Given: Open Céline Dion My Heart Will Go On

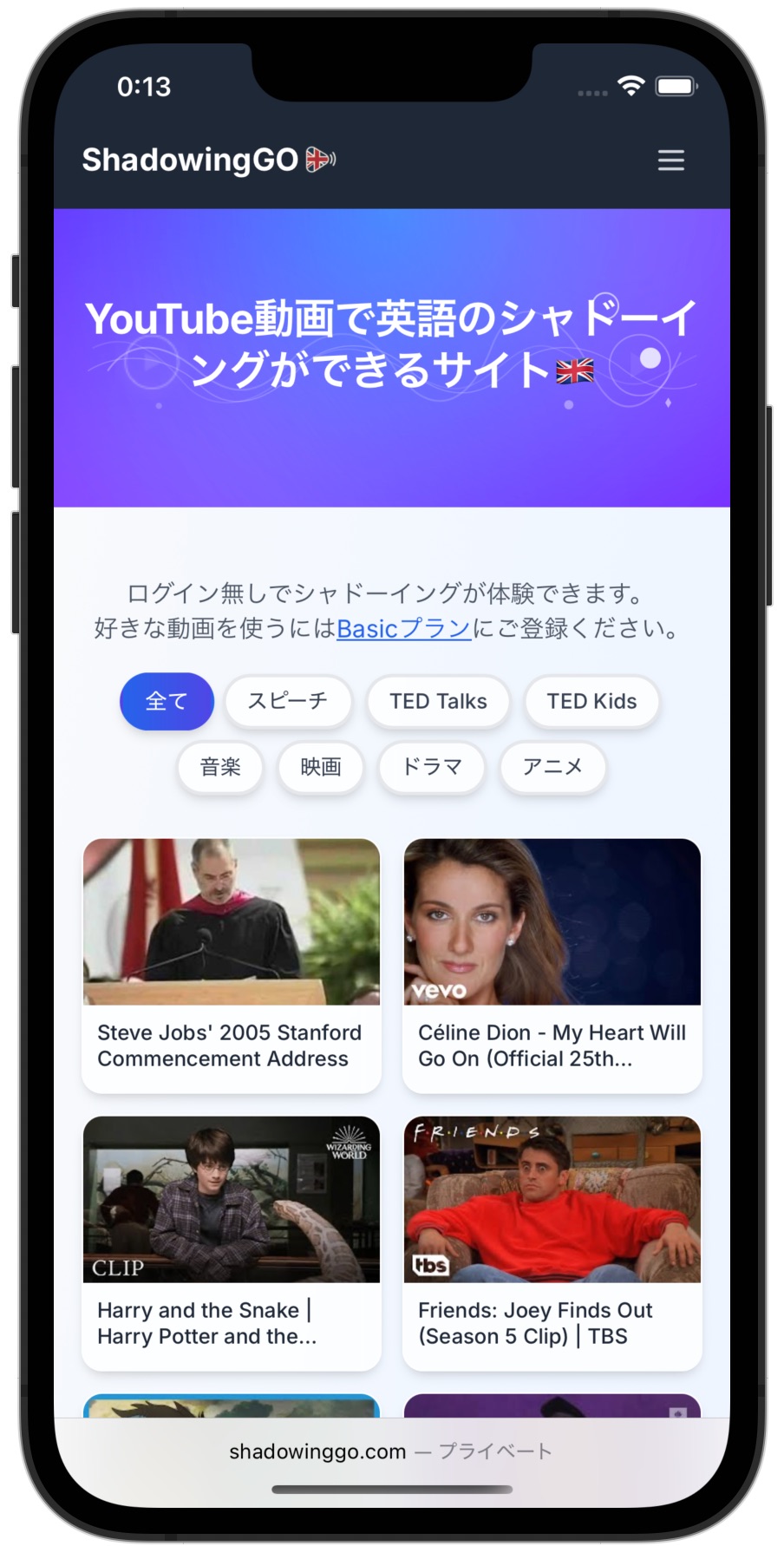Looking at the screenshot, I should point(552,963).
